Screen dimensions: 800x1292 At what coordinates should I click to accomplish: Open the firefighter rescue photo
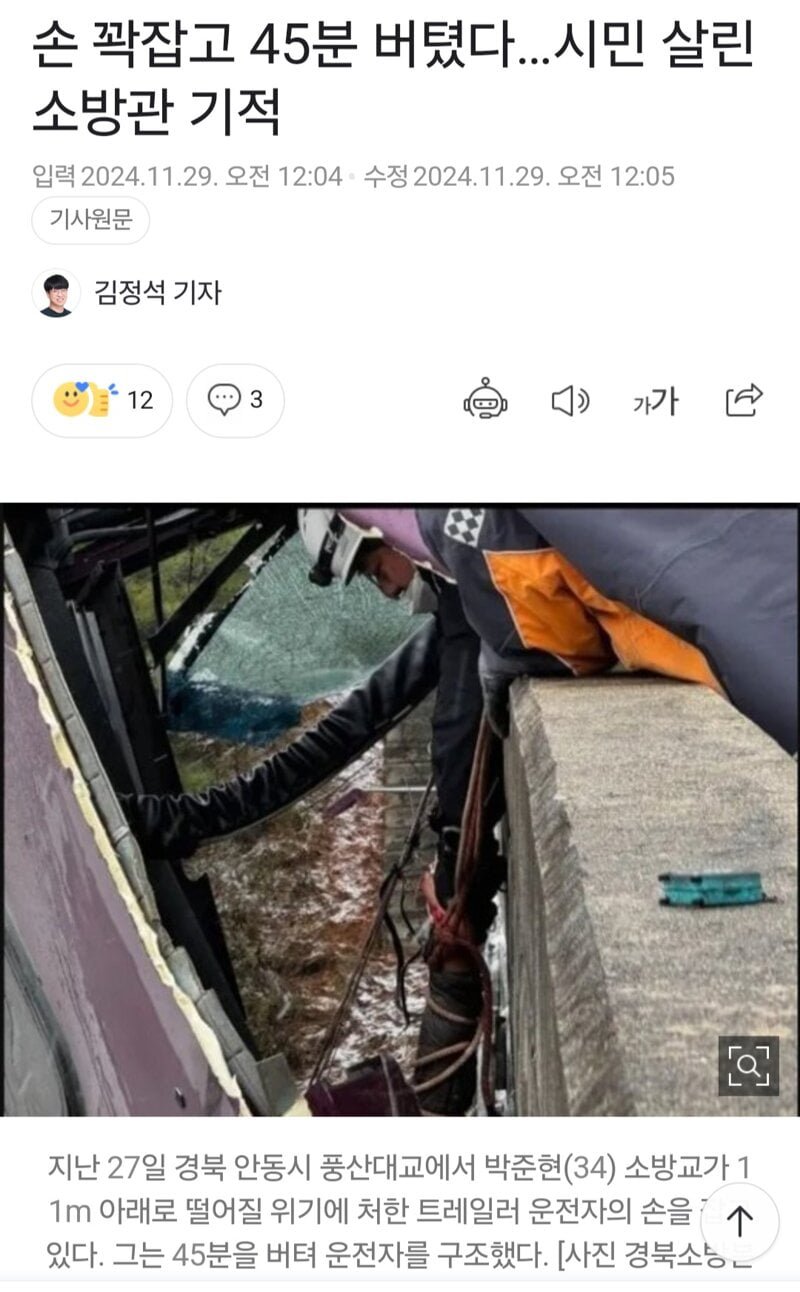click(400, 810)
